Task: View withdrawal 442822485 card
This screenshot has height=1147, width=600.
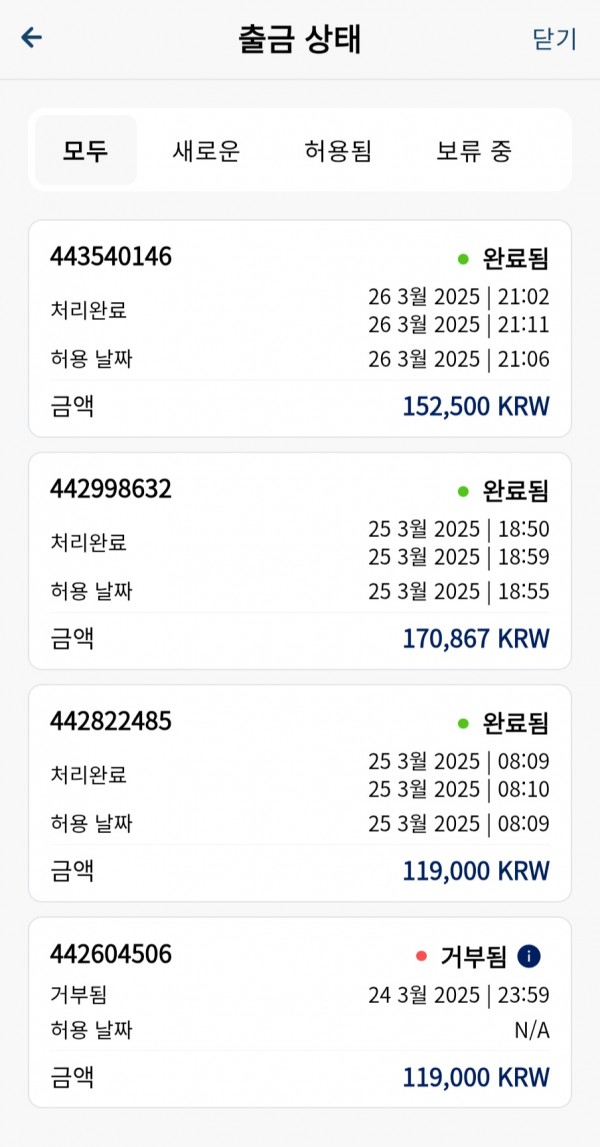Action: (300, 793)
